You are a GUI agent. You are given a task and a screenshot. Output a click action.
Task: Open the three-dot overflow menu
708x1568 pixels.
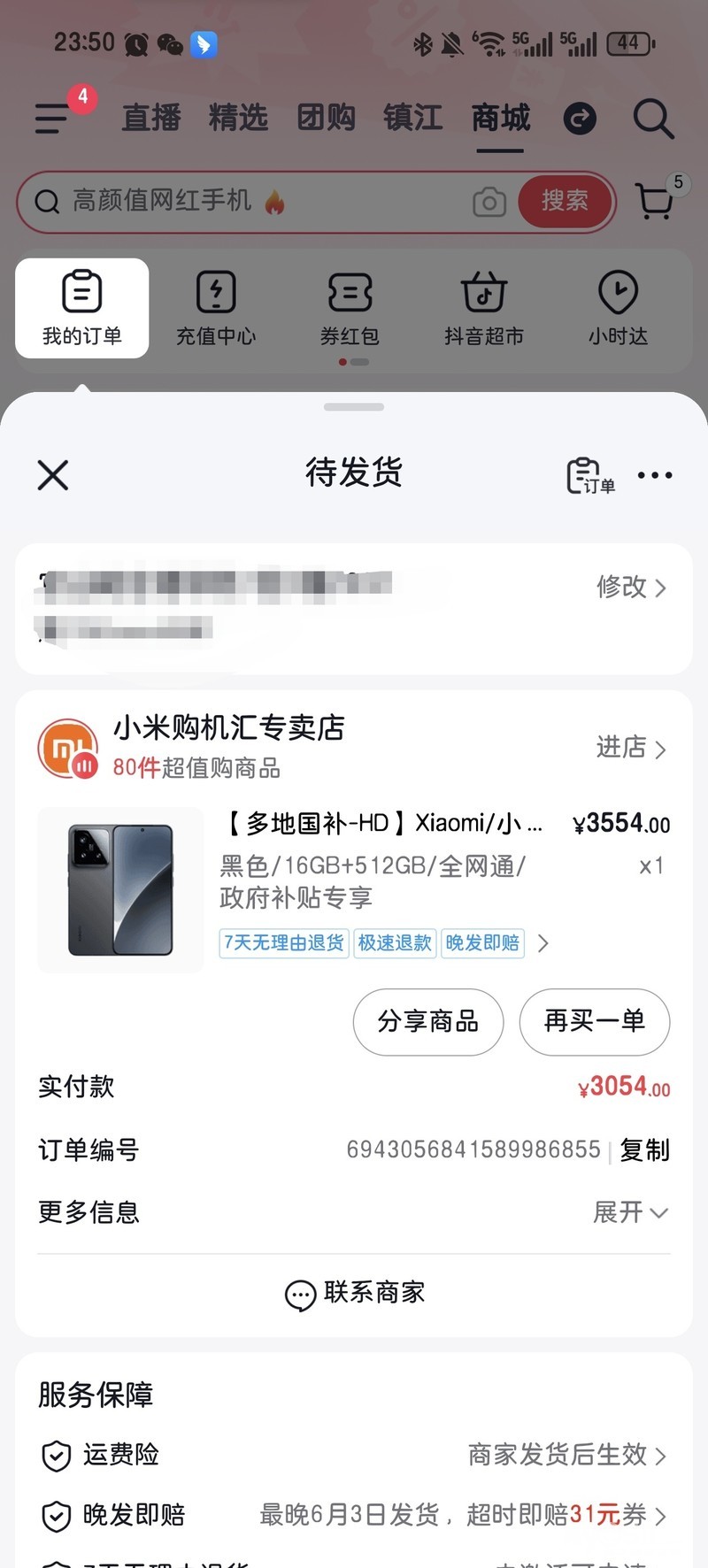655,475
